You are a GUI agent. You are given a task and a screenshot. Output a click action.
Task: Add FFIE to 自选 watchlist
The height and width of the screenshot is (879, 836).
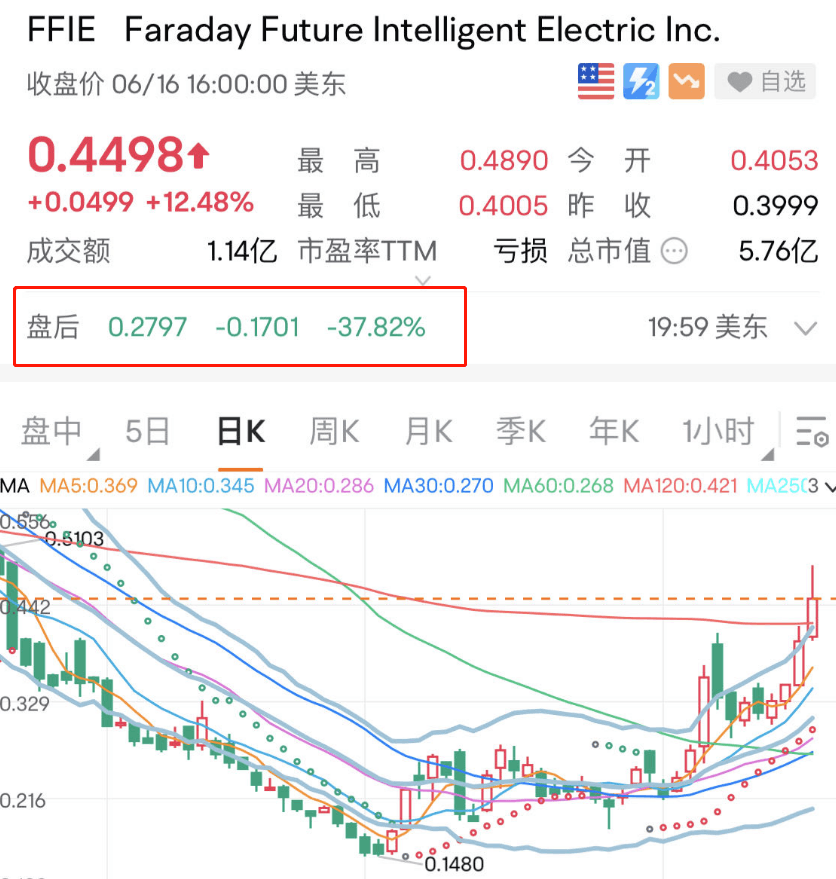tap(764, 81)
